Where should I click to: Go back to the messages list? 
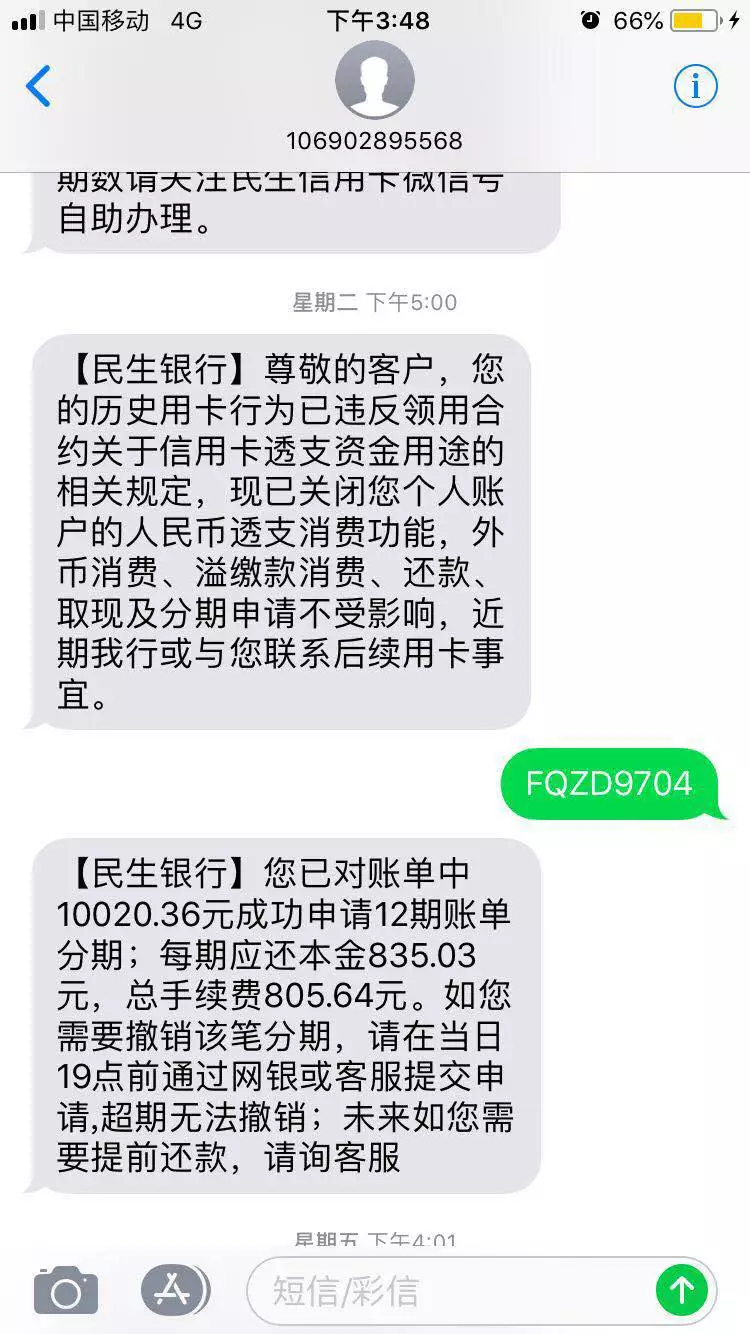click(39, 87)
